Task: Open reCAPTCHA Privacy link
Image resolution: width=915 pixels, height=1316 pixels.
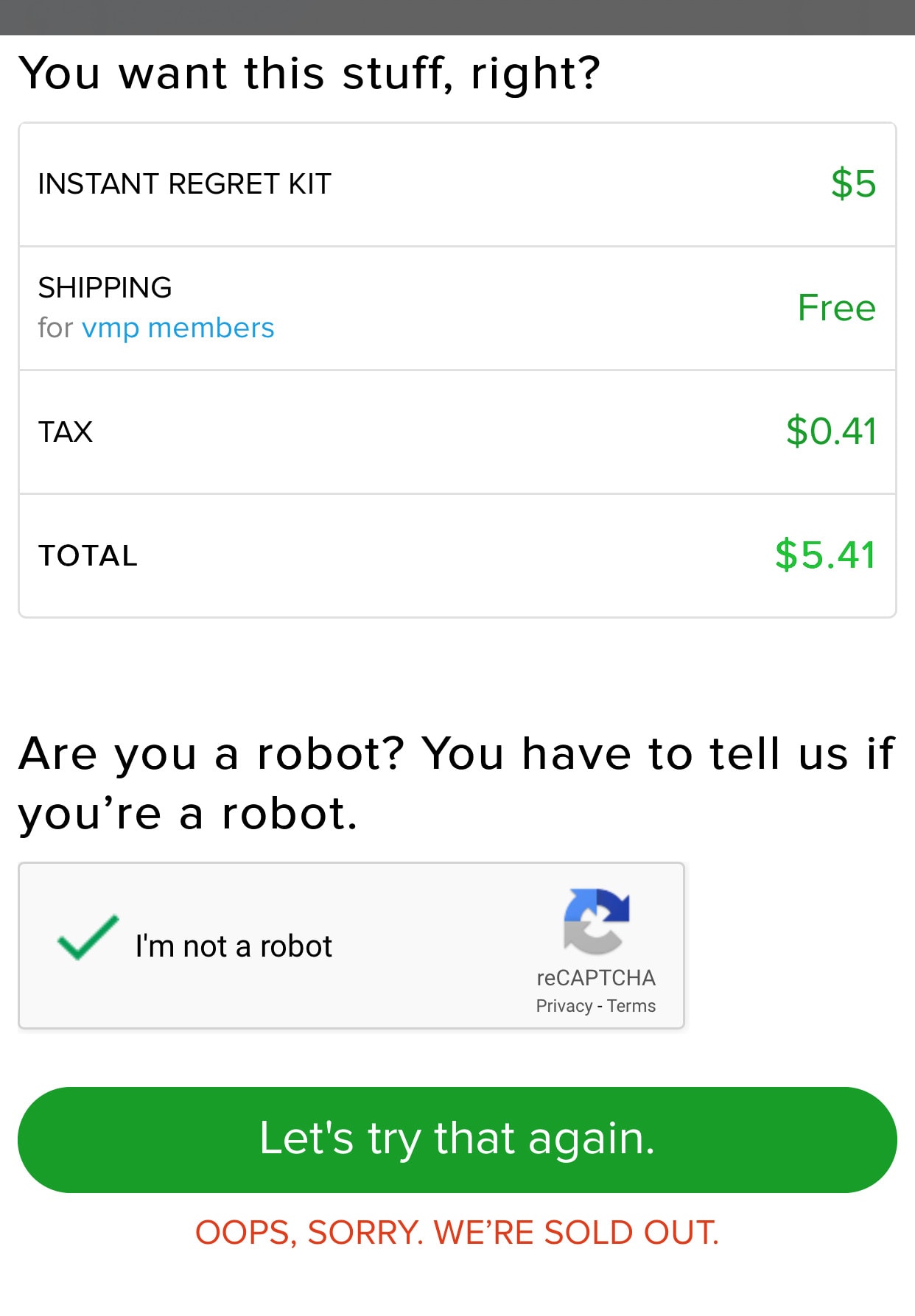Action: (x=564, y=1006)
